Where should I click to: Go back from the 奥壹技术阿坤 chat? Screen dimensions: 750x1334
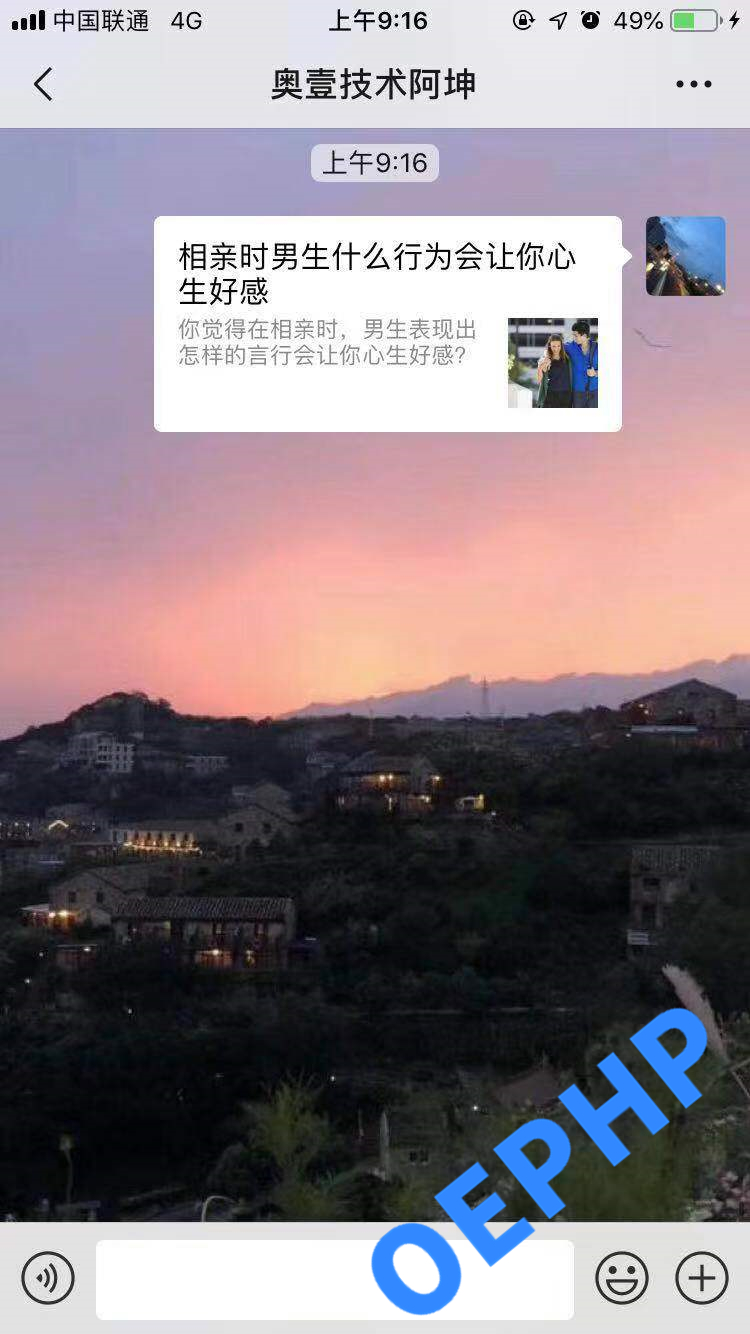pyautogui.click(x=42, y=85)
